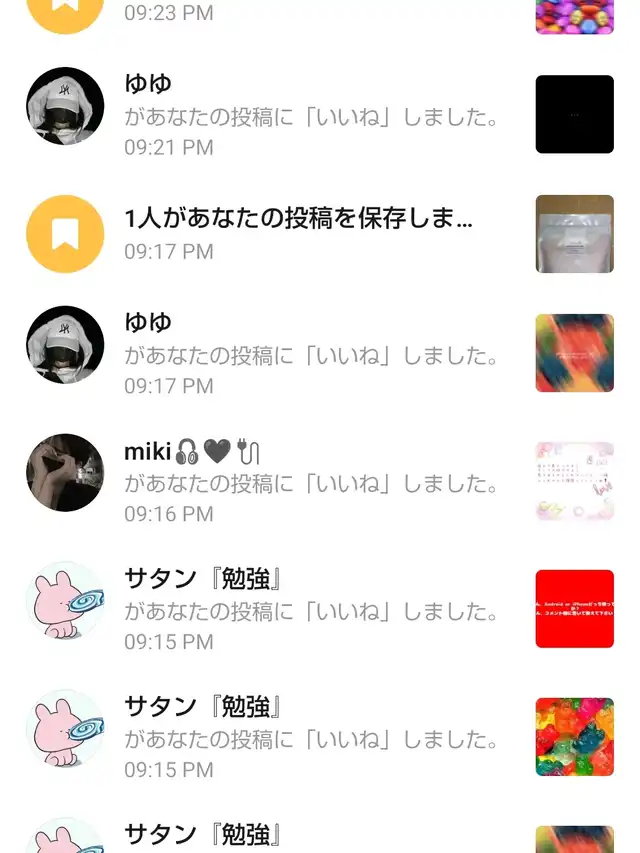Open the red post thumbnail beside サタン『勉強』
The image size is (640, 853).
pos(574,609)
